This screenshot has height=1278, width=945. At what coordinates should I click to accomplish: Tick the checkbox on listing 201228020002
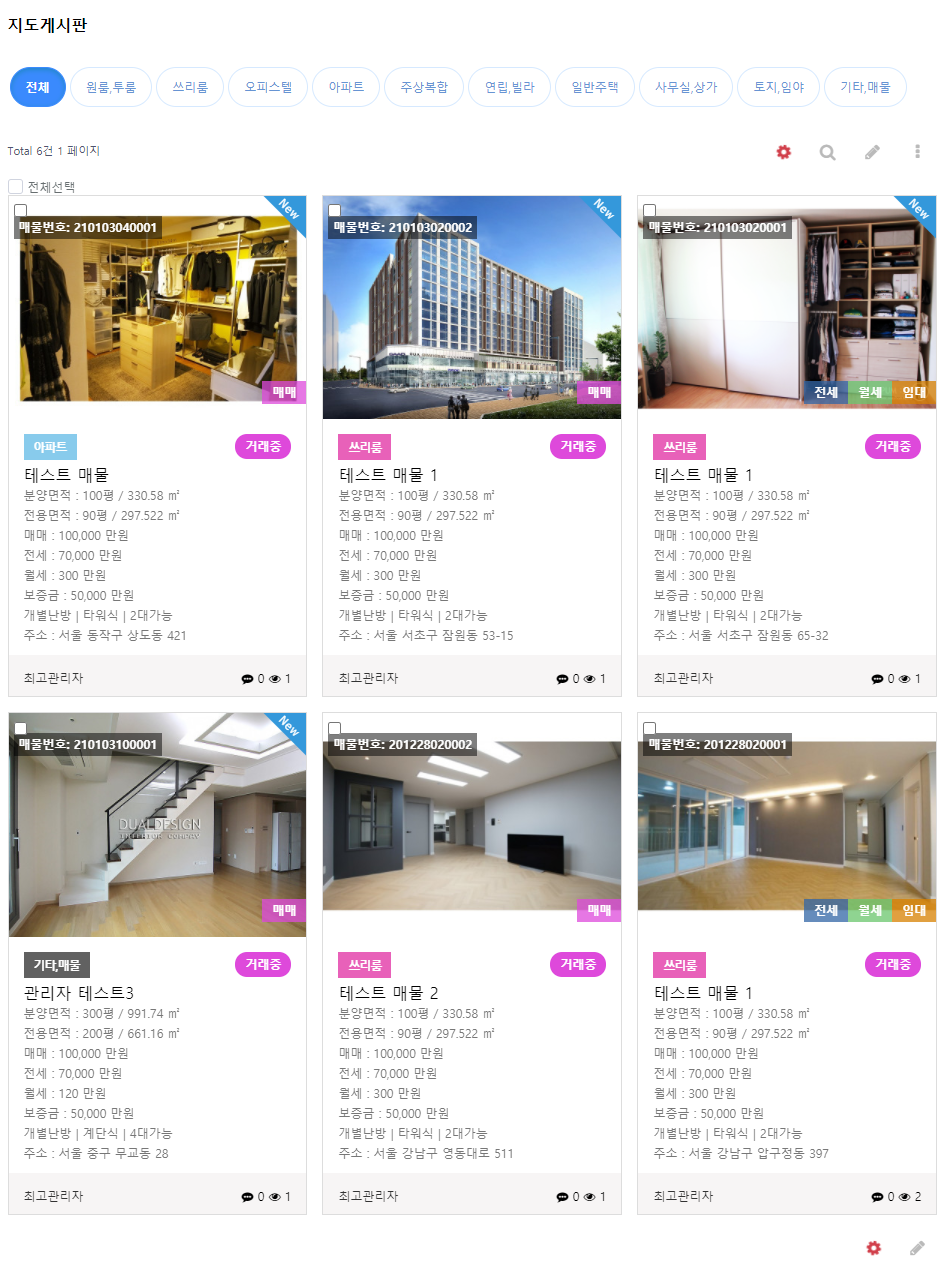(x=336, y=728)
